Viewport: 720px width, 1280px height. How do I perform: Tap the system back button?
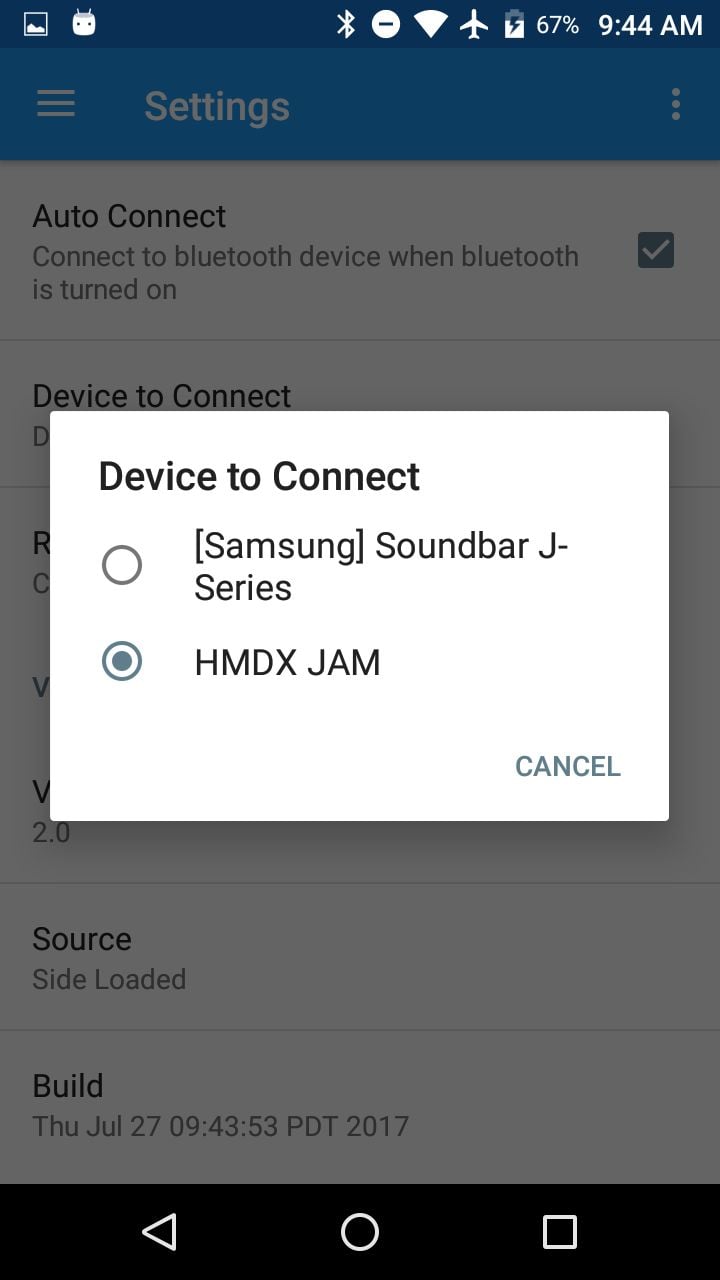[160, 1232]
